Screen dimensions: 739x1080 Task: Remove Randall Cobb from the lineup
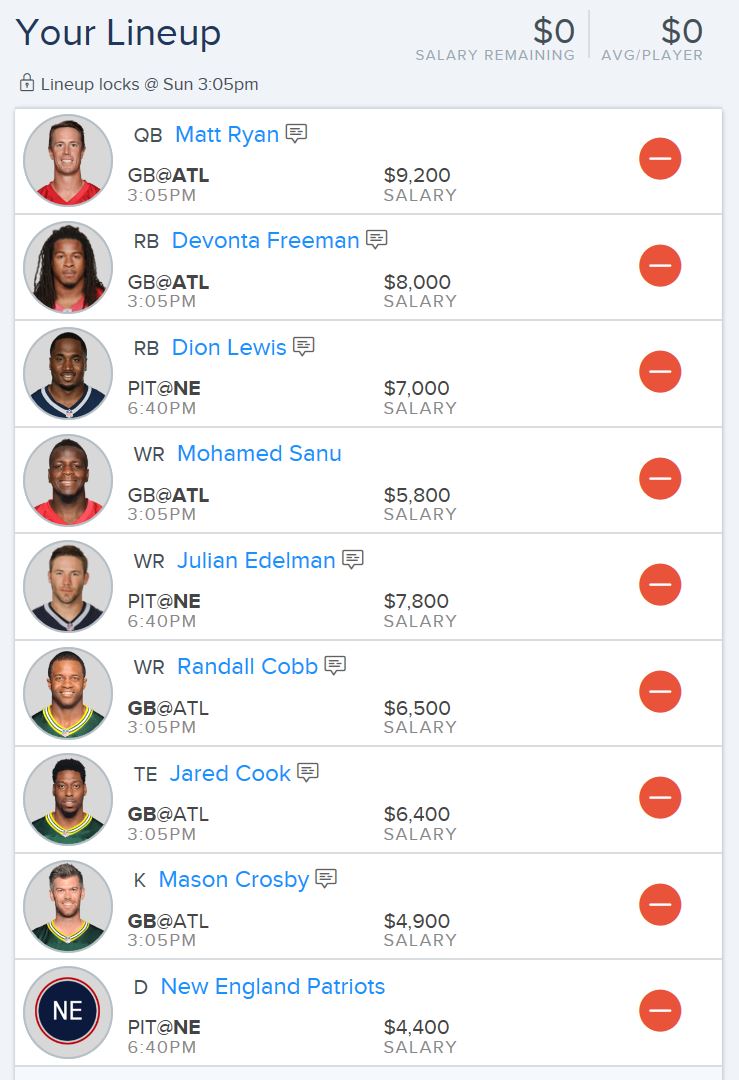tap(660, 692)
